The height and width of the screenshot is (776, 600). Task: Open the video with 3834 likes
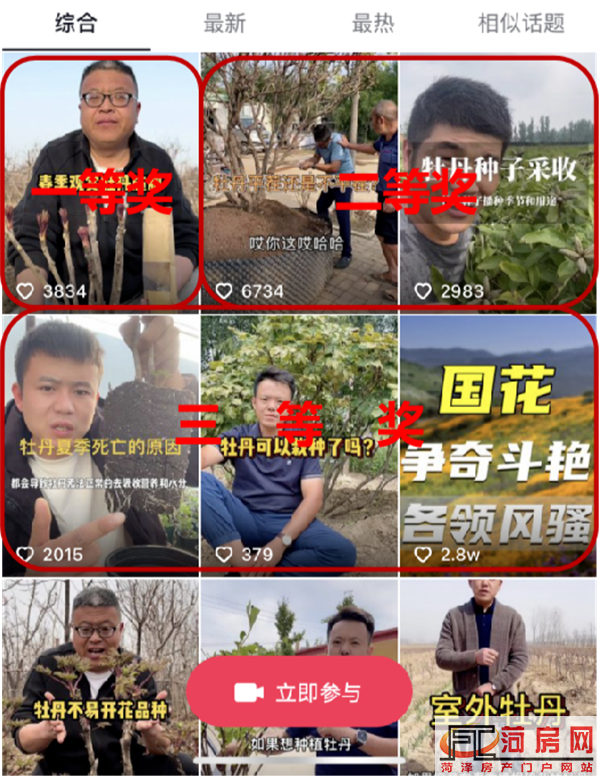coord(100,180)
